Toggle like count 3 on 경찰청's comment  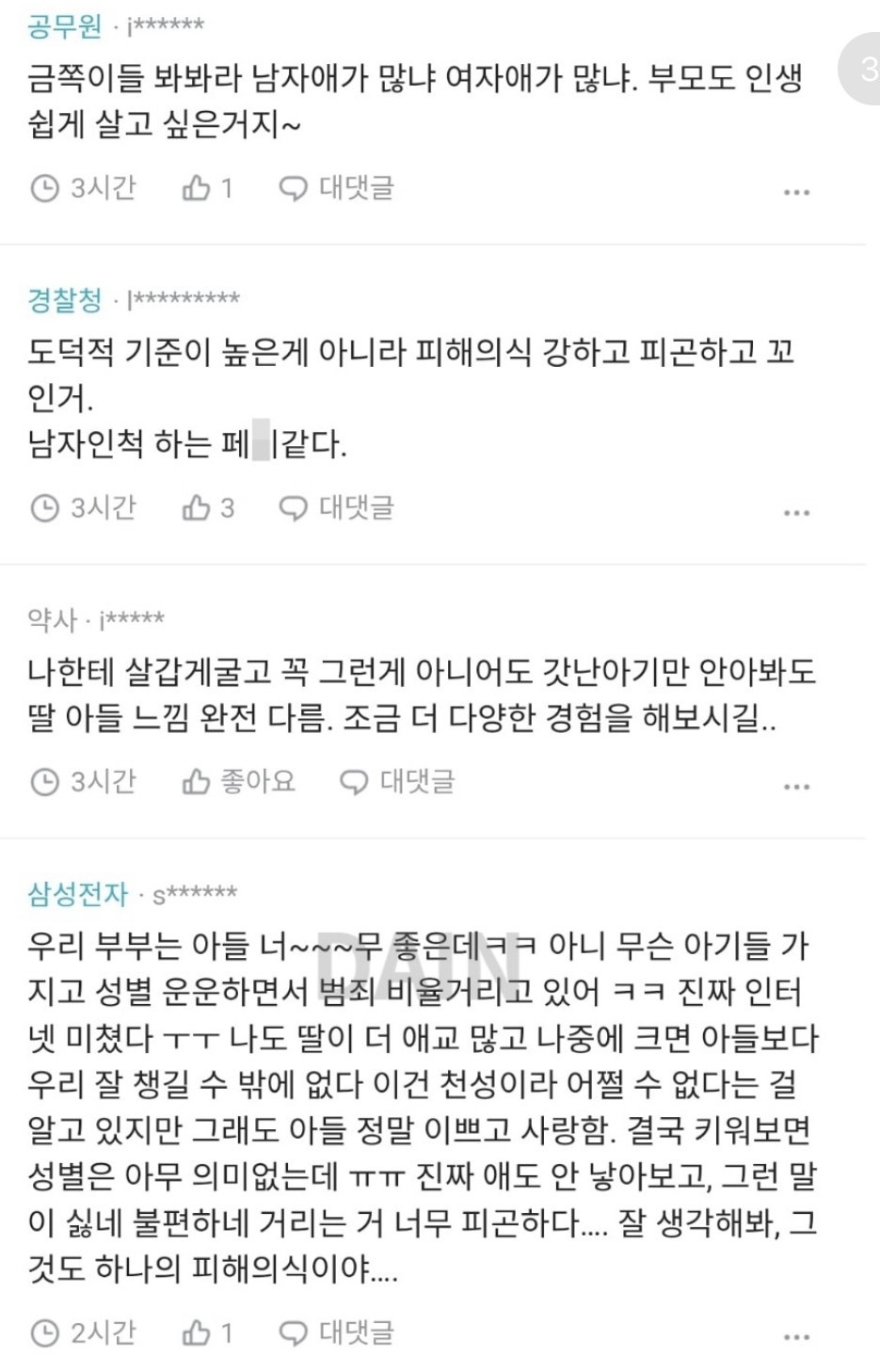(x=229, y=507)
